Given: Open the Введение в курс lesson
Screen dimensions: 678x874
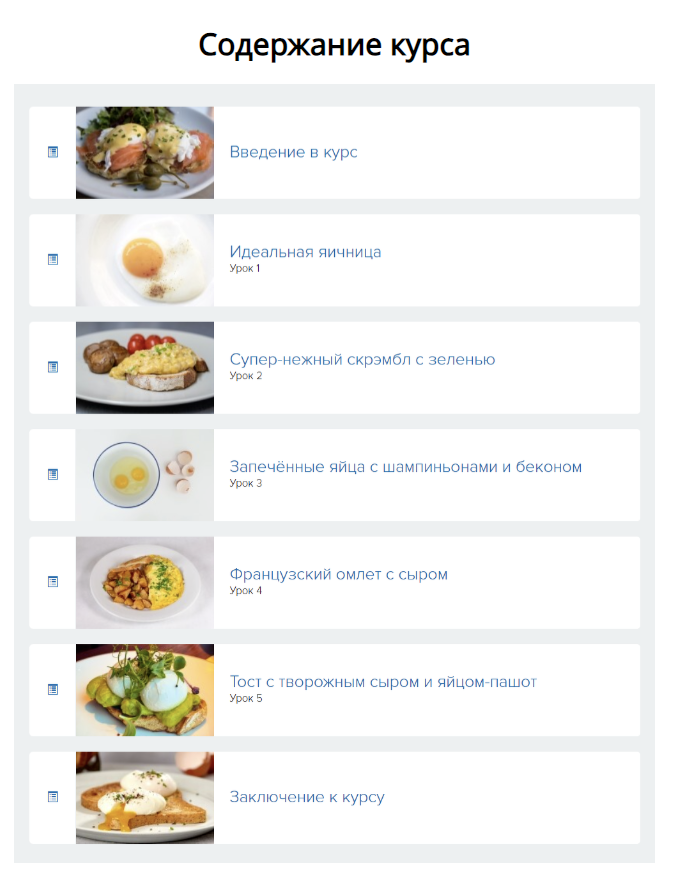Looking at the screenshot, I should point(293,152).
